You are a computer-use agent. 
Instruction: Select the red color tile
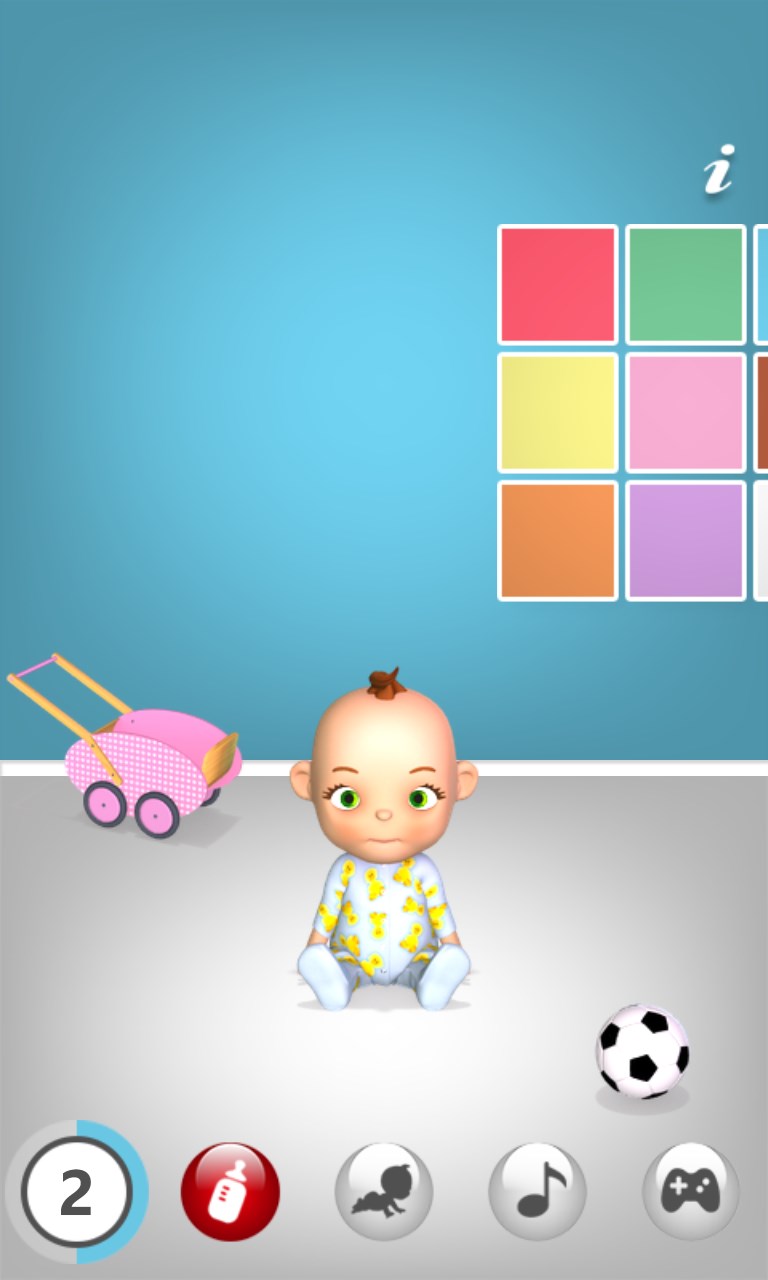click(x=557, y=285)
